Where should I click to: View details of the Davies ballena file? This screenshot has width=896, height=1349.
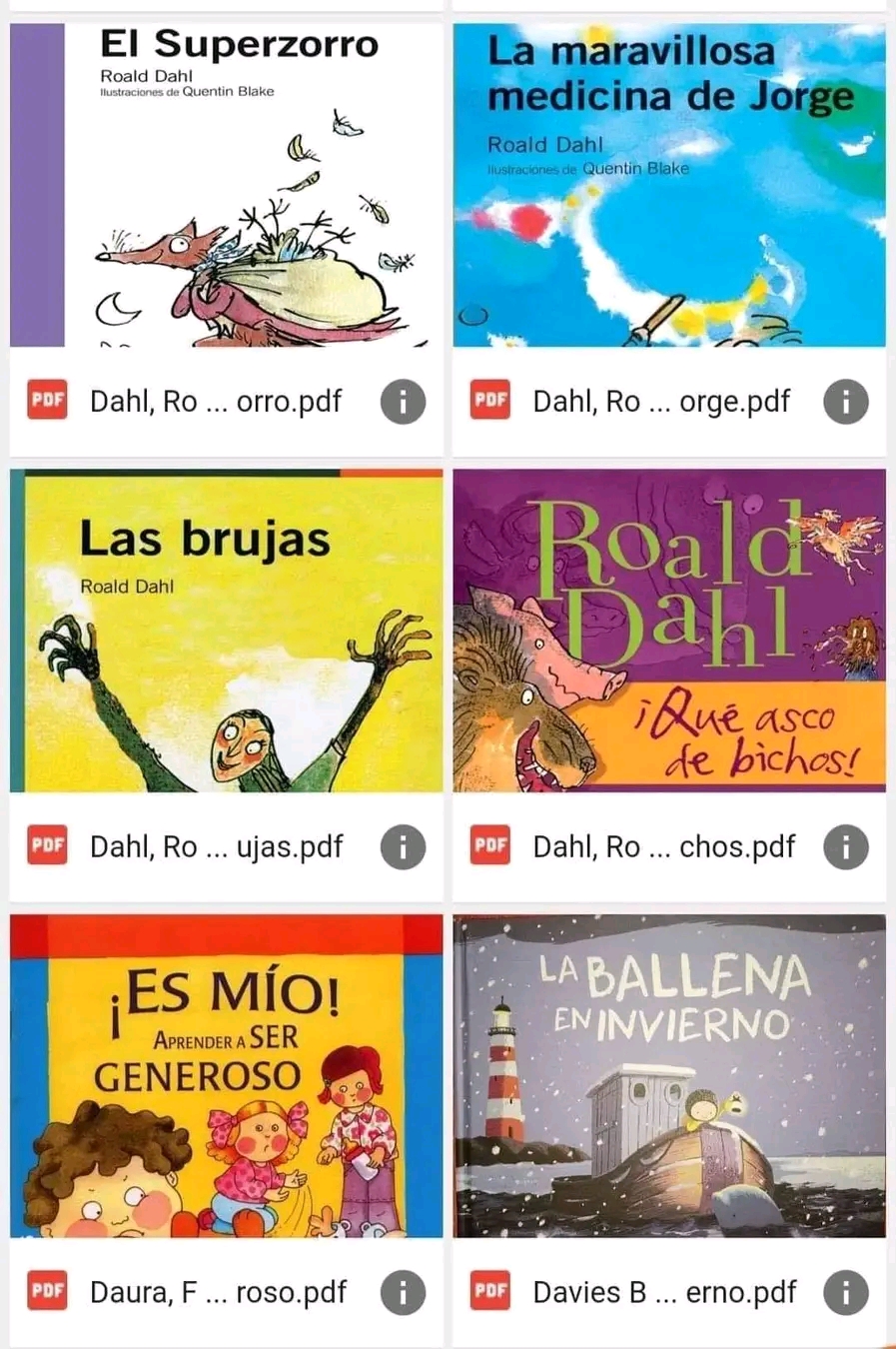click(x=845, y=1291)
